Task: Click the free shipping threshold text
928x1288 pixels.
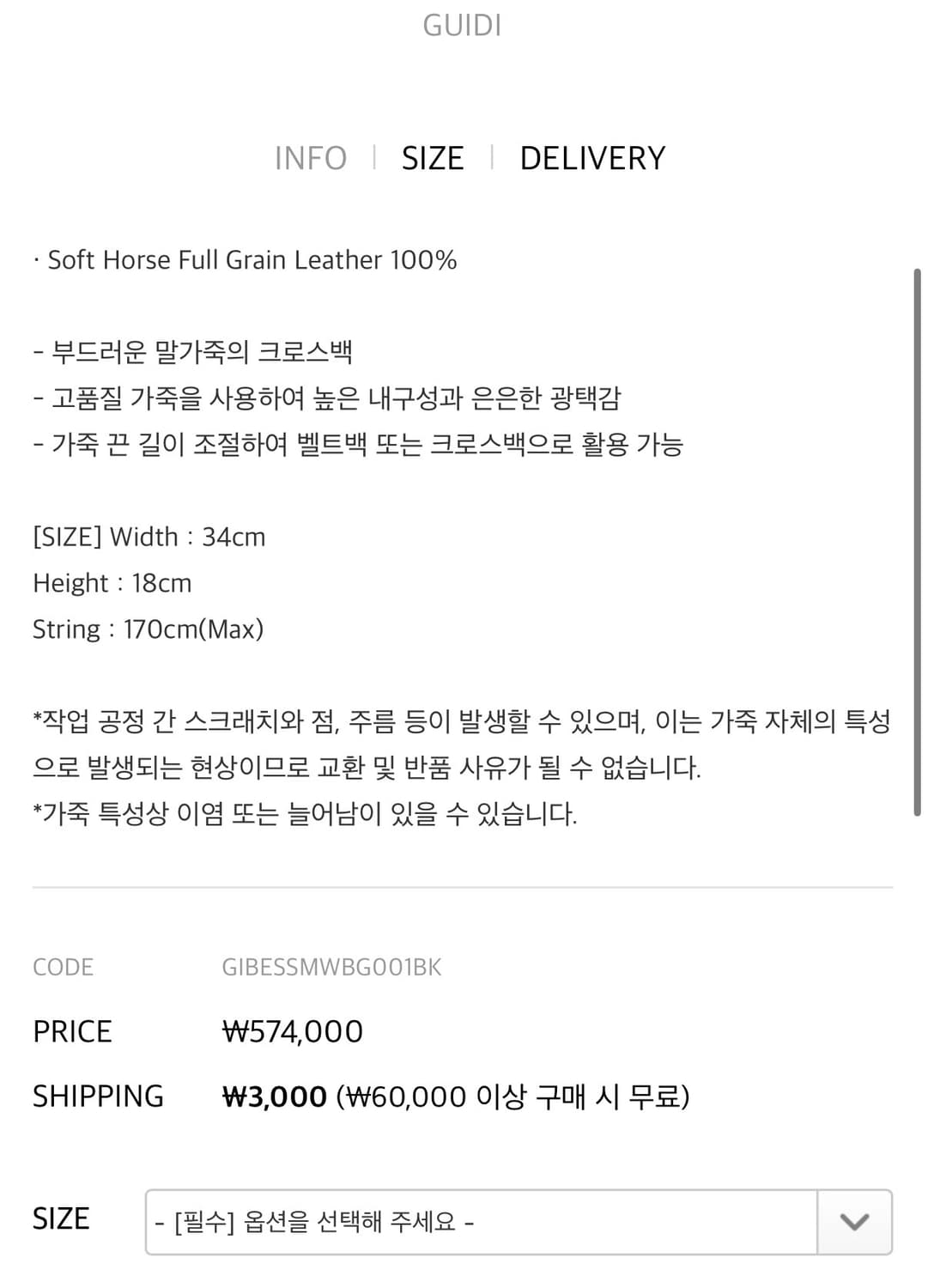Action: tap(515, 1096)
